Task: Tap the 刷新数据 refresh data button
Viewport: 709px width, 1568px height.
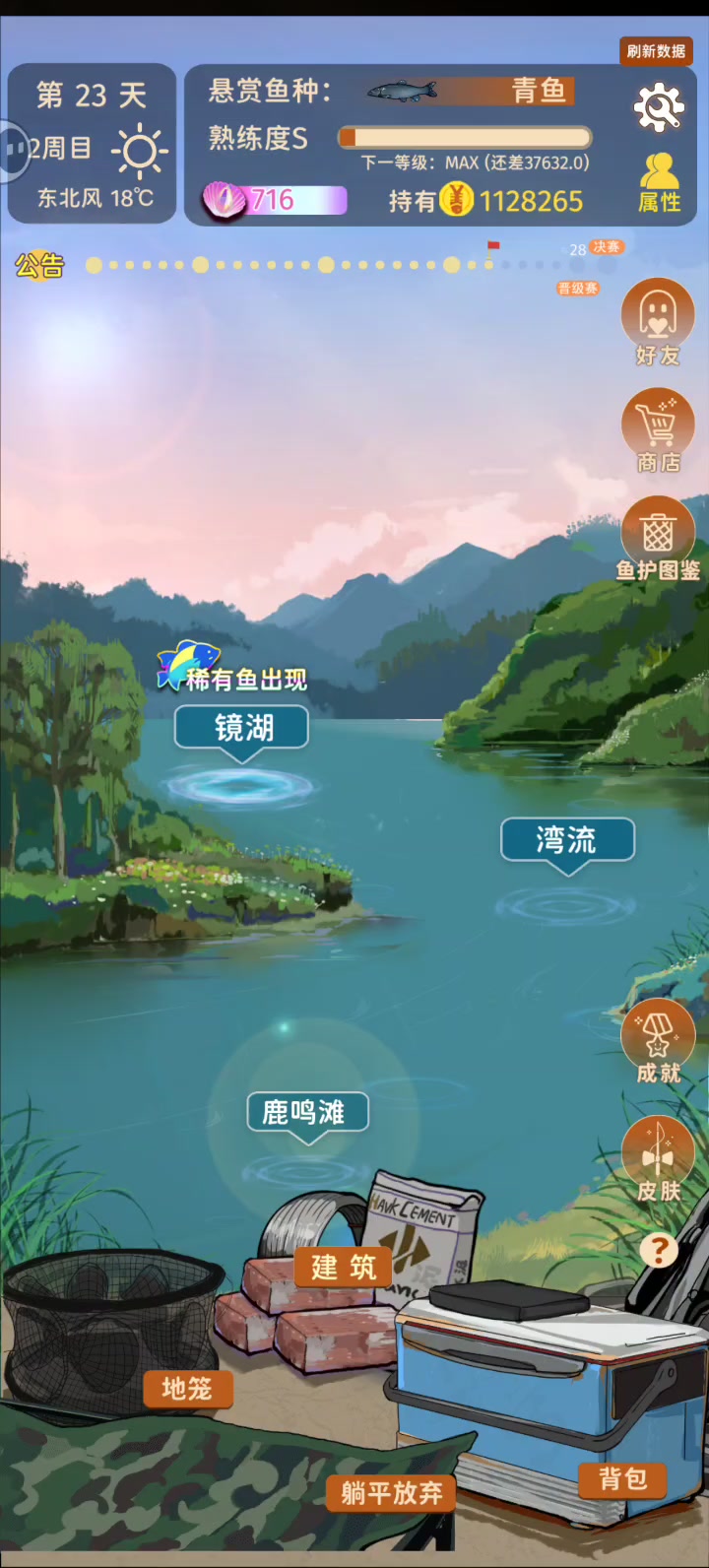Action: (656, 51)
